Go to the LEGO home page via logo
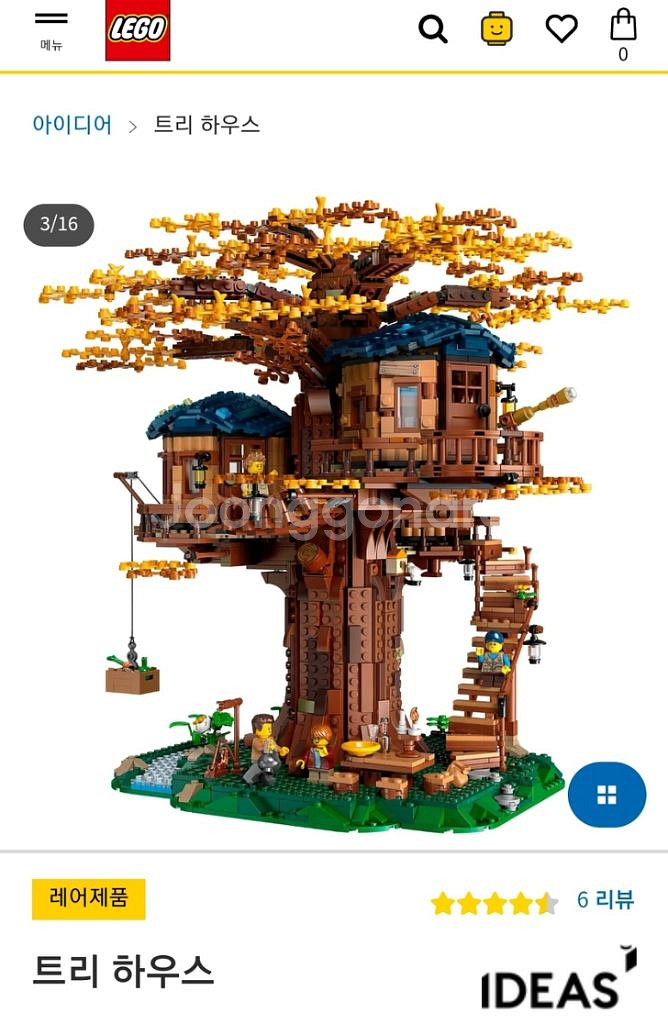The image size is (668, 1024). pyautogui.click(x=137, y=30)
